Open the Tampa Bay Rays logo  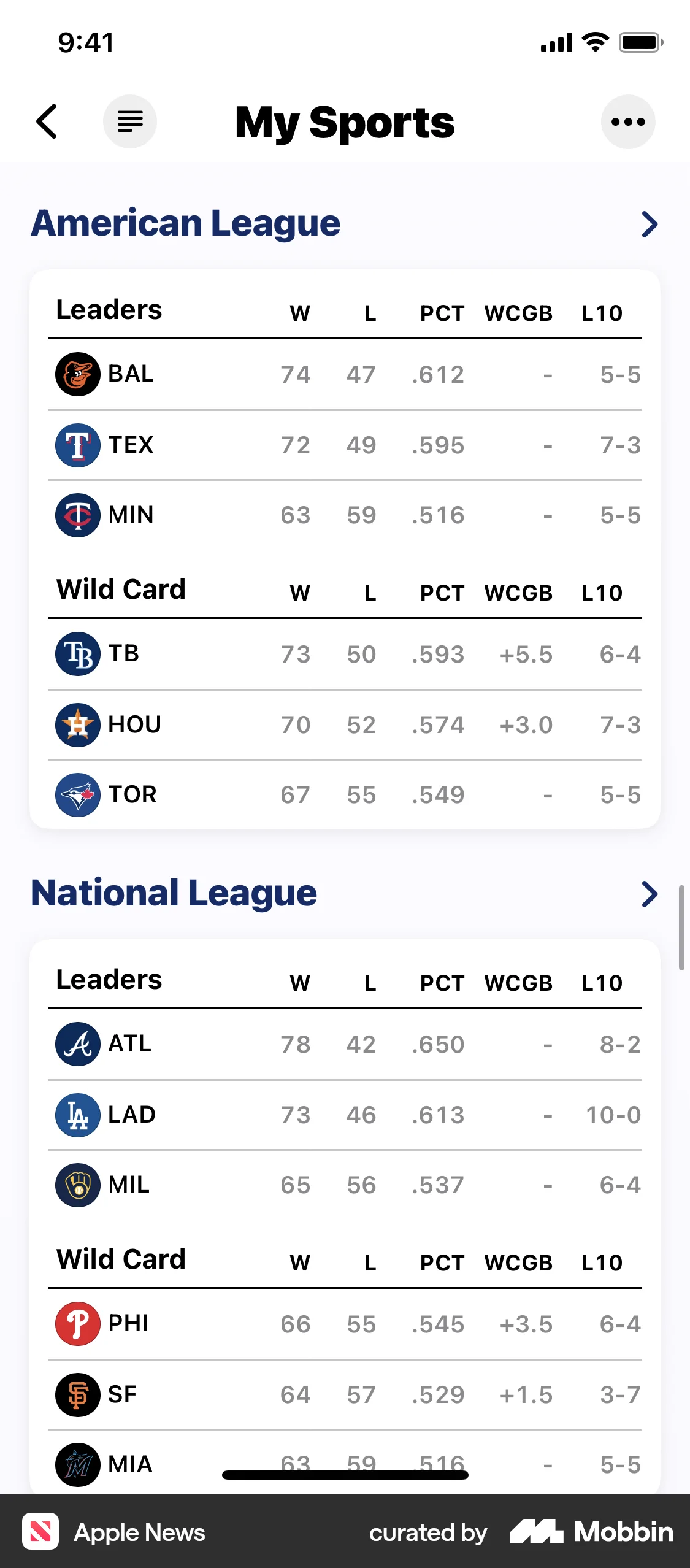[x=77, y=654]
